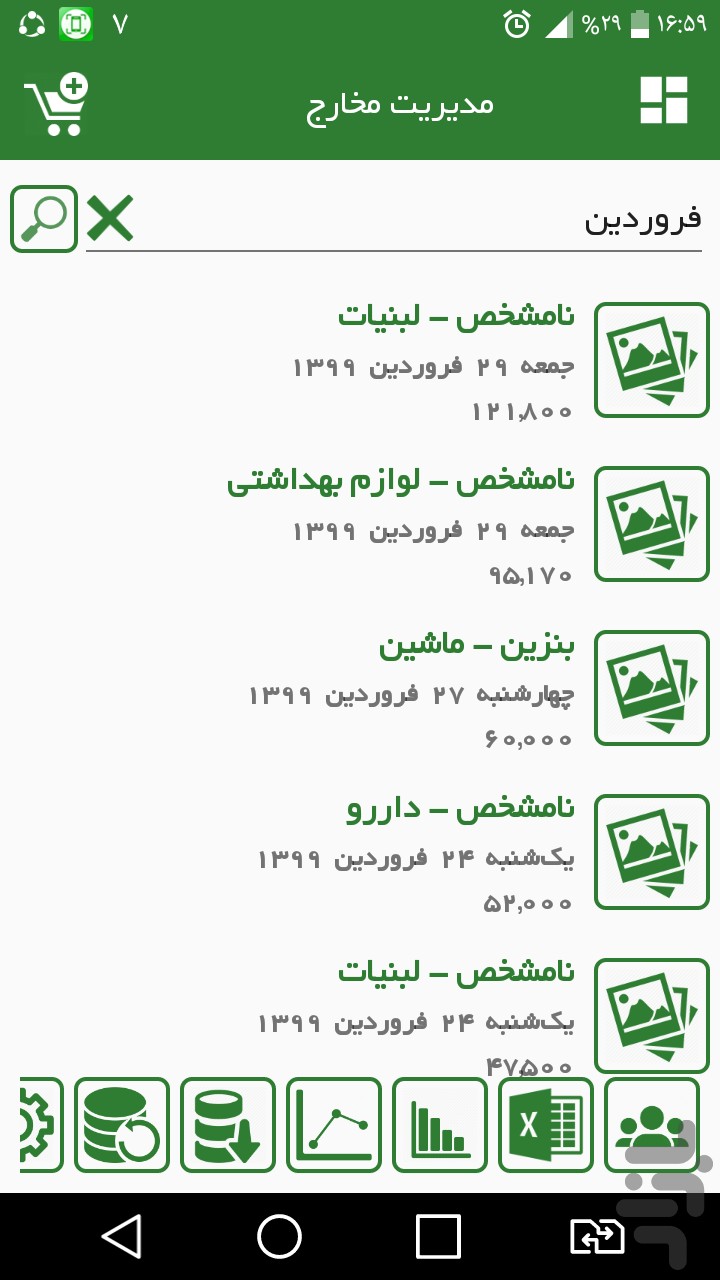Tap the add-to-cart icon to add an expense
The image size is (720, 1280).
(x=56, y=104)
